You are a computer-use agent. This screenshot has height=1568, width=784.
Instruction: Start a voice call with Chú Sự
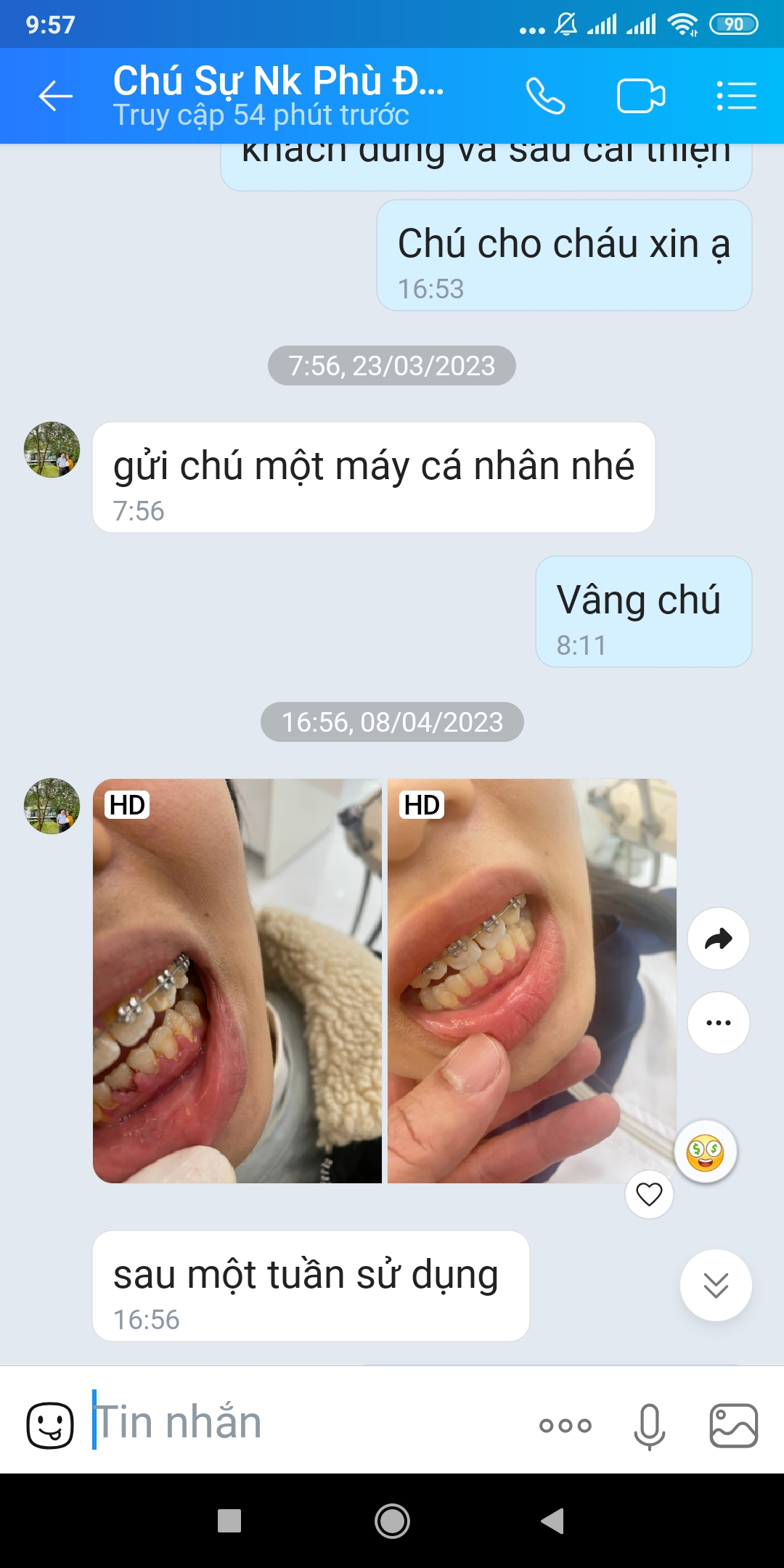[545, 96]
